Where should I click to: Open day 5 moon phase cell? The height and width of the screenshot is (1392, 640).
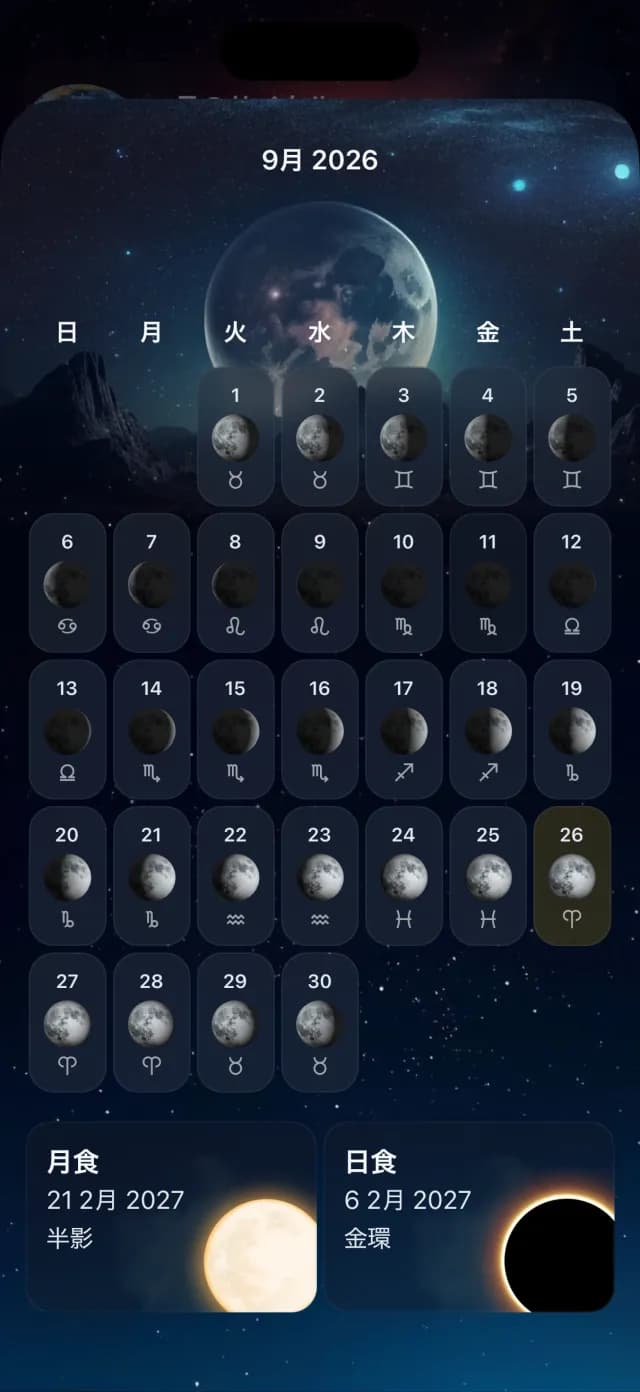pos(571,437)
